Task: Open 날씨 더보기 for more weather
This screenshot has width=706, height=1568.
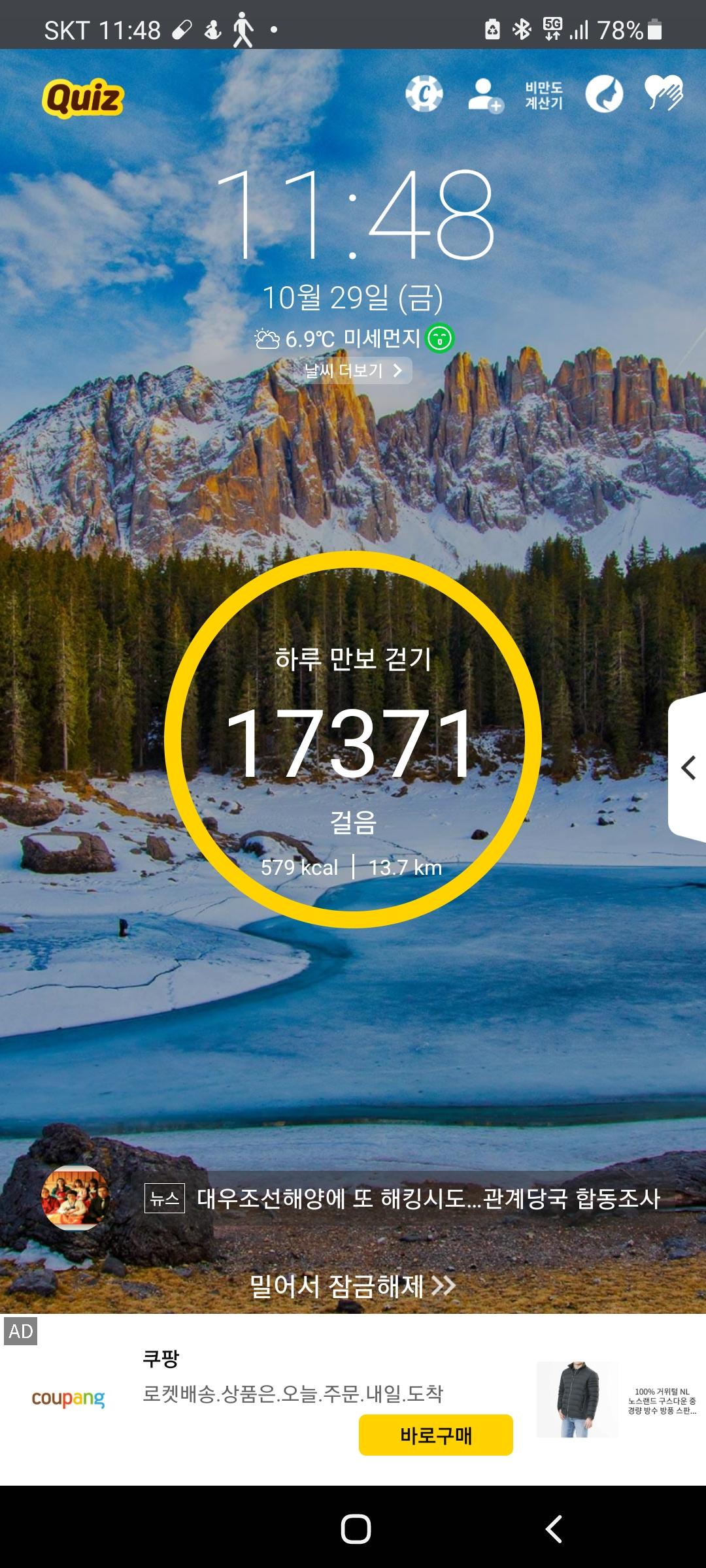Action: click(354, 371)
